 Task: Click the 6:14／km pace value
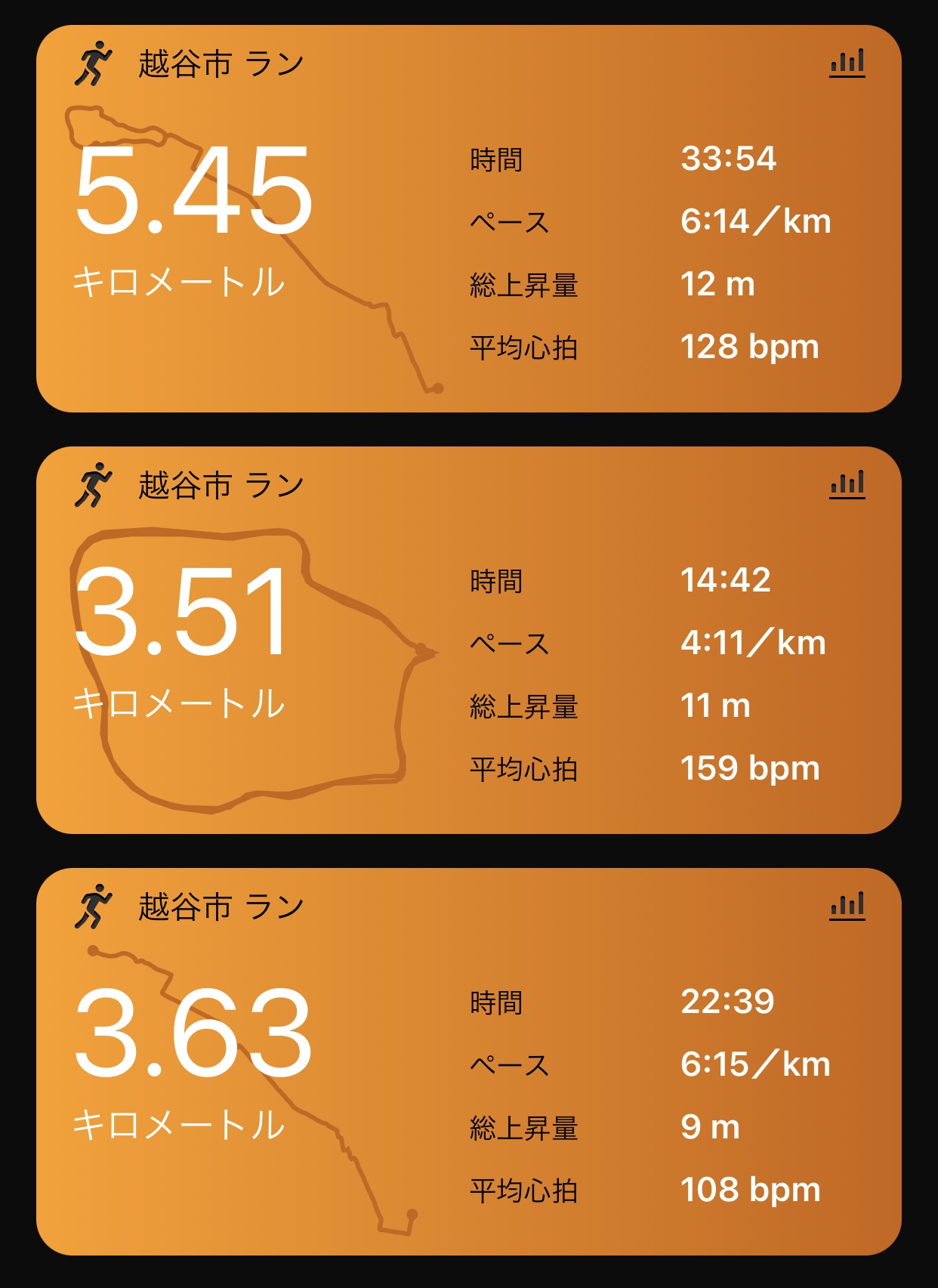755,220
